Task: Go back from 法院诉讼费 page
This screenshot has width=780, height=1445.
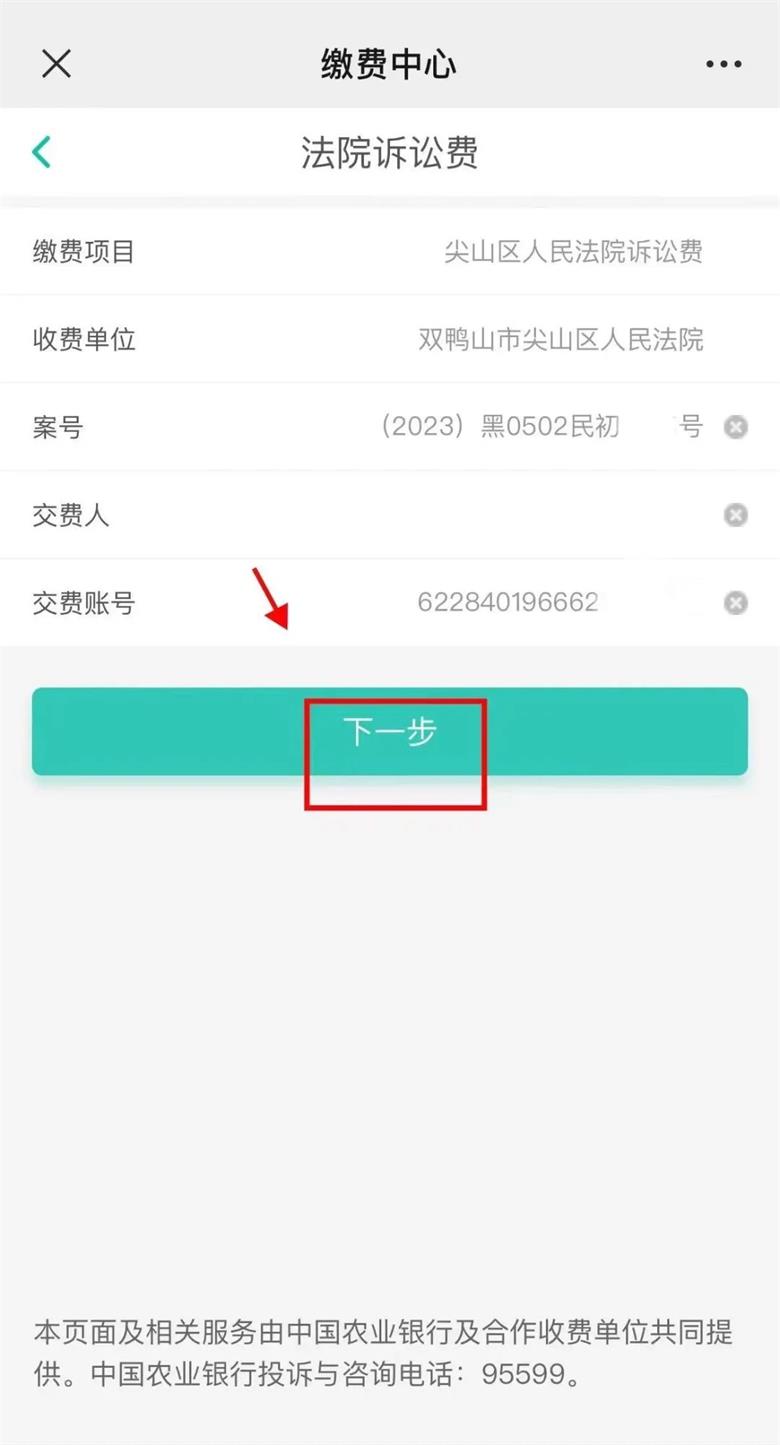Action: (41, 152)
